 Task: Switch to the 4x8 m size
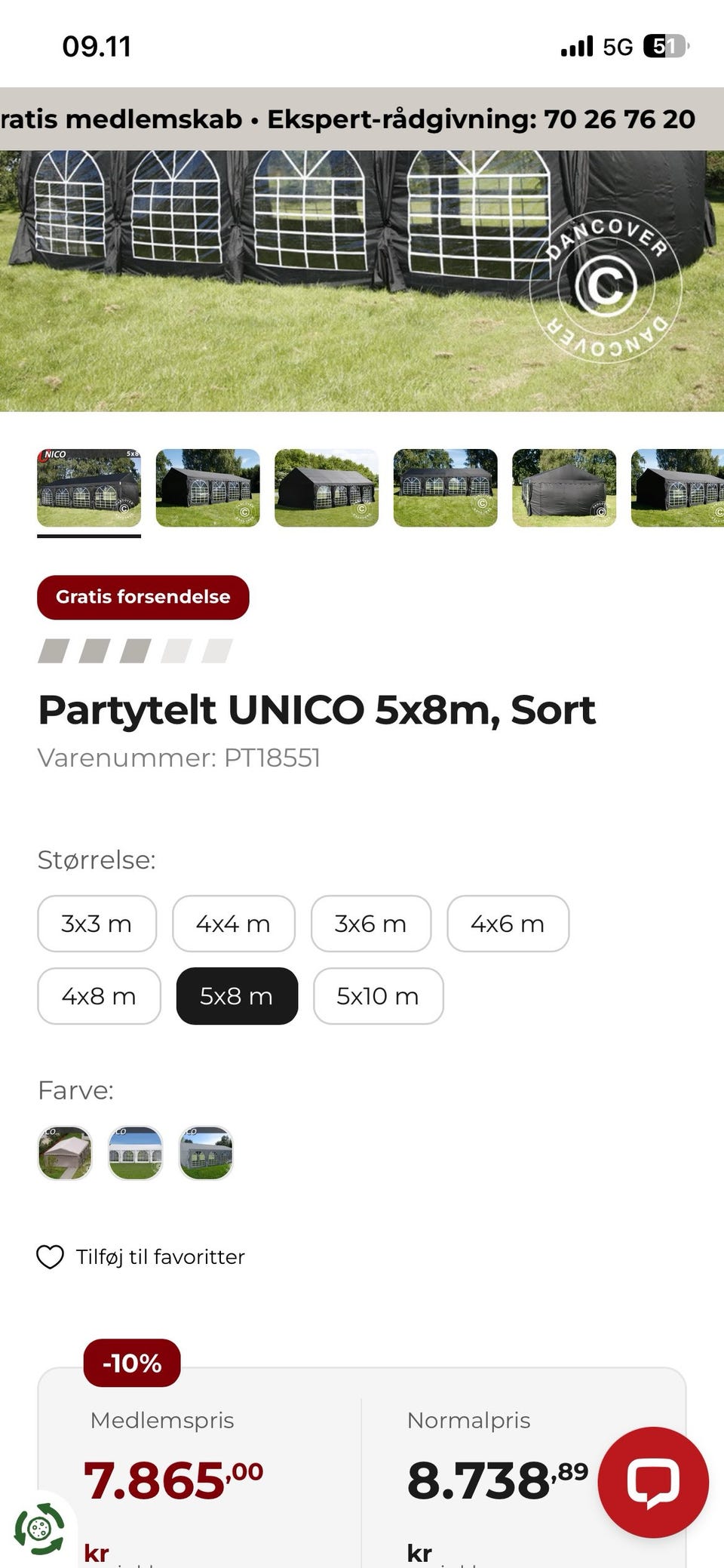click(x=99, y=996)
